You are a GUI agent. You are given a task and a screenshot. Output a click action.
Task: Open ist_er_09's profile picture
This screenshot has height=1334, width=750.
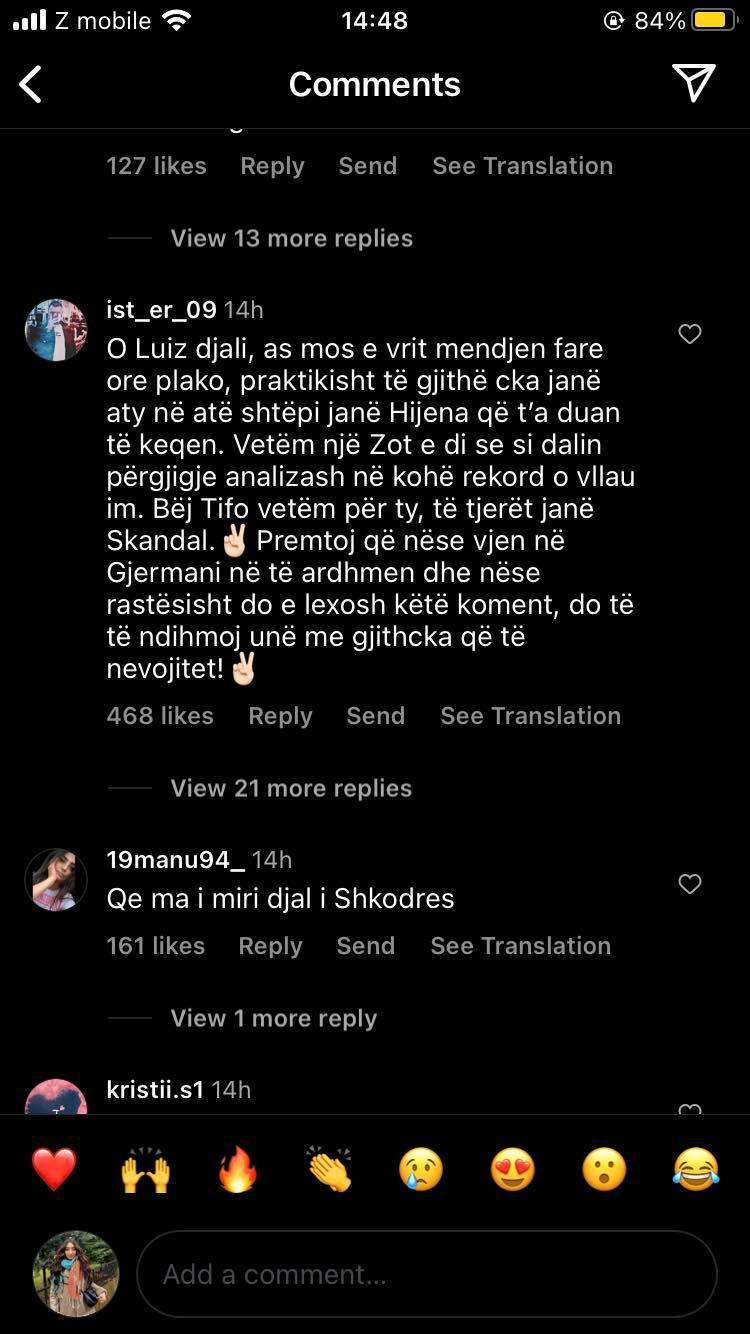pos(56,330)
